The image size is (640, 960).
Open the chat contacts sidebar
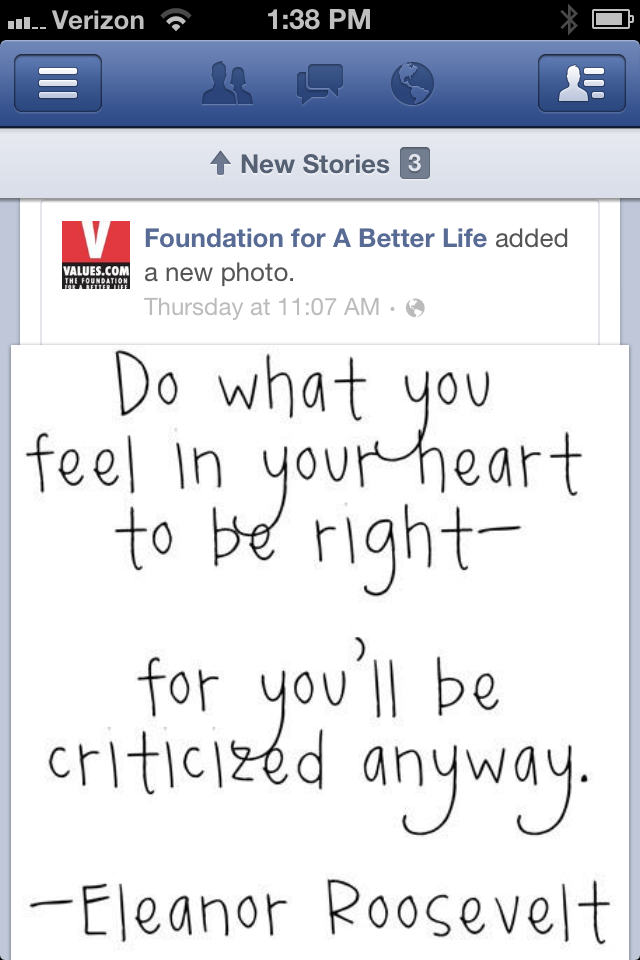click(582, 83)
